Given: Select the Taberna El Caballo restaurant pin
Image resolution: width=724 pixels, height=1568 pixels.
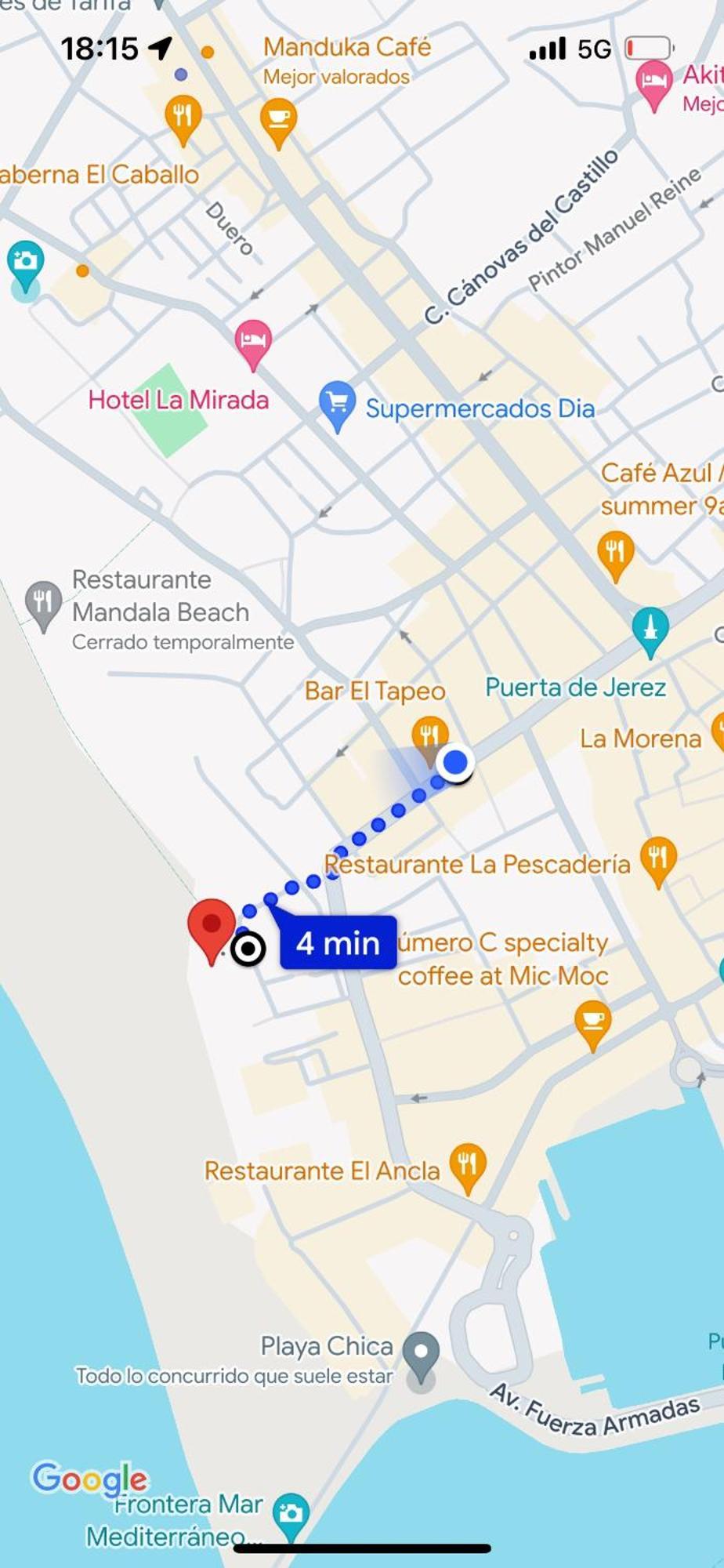Looking at the screenshot, I should point(183,117).
